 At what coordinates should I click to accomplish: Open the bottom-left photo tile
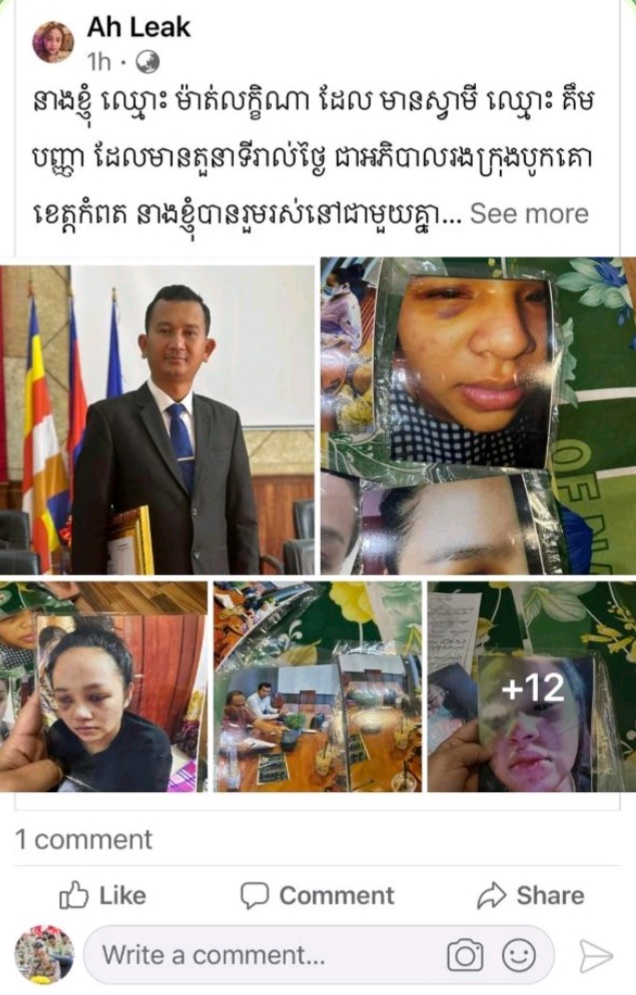point(104,686)
